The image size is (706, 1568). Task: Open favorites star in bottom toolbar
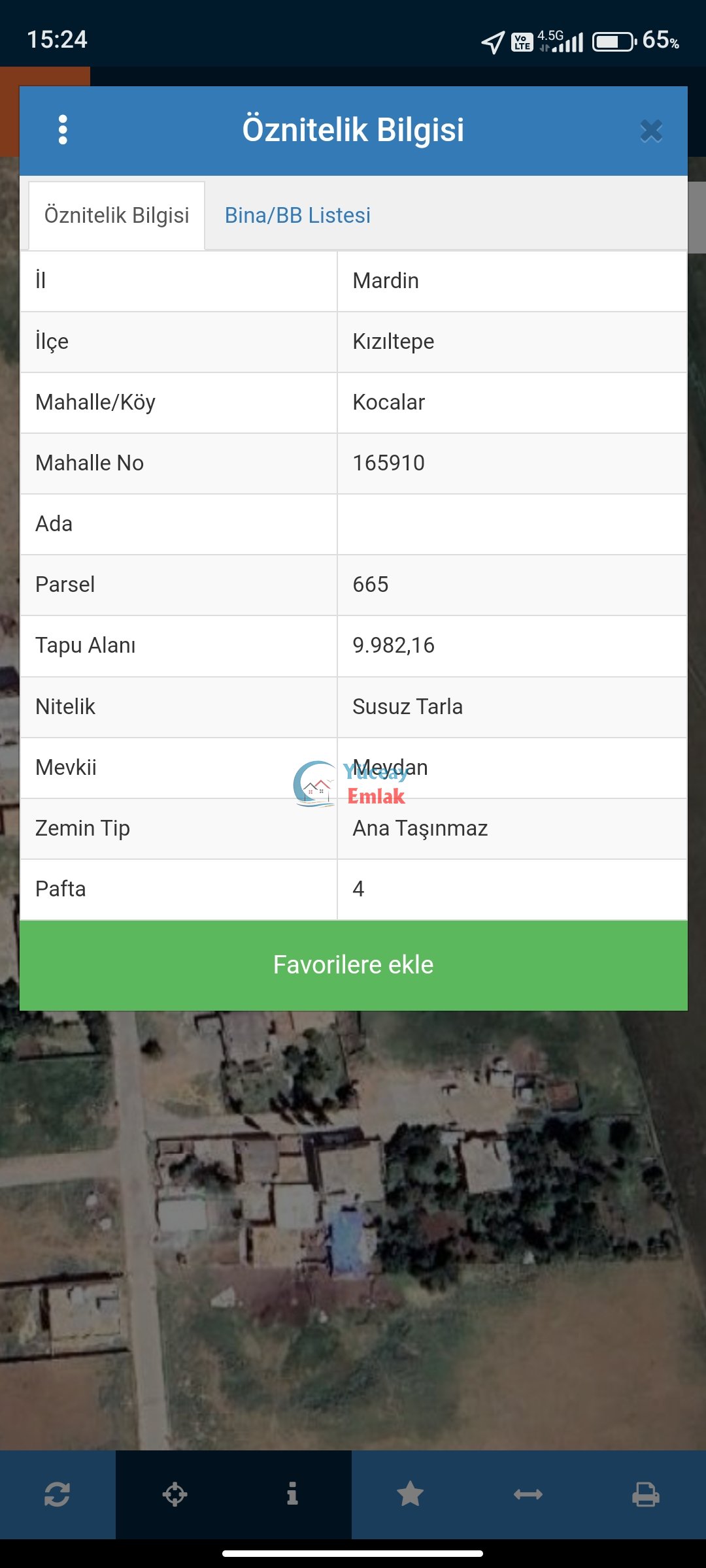[410, 1494]
